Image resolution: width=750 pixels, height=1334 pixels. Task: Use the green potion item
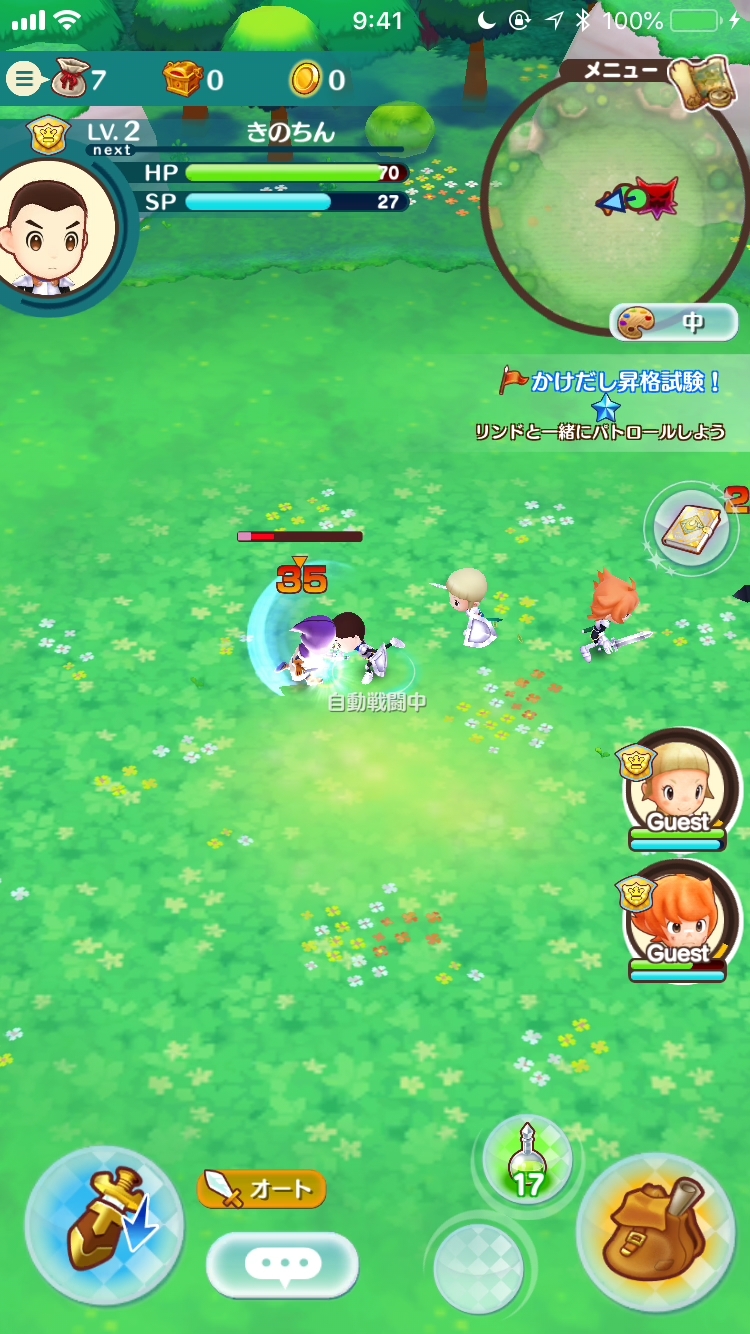pyautogui.click(x=527, y=1161)
